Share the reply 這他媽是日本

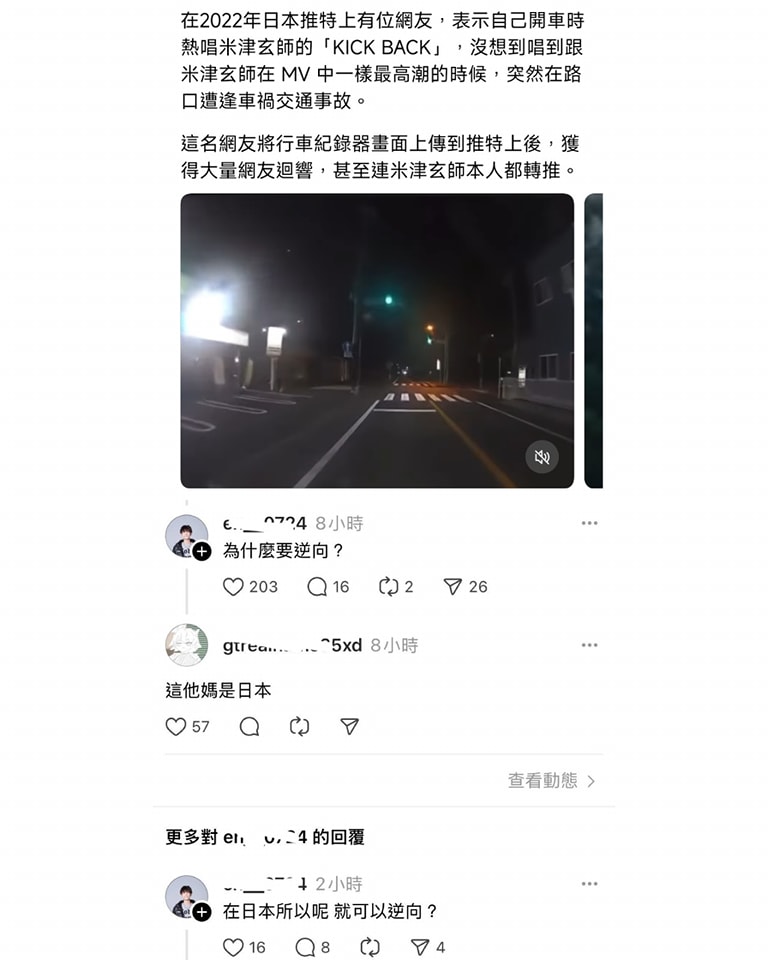pos(349,727)
